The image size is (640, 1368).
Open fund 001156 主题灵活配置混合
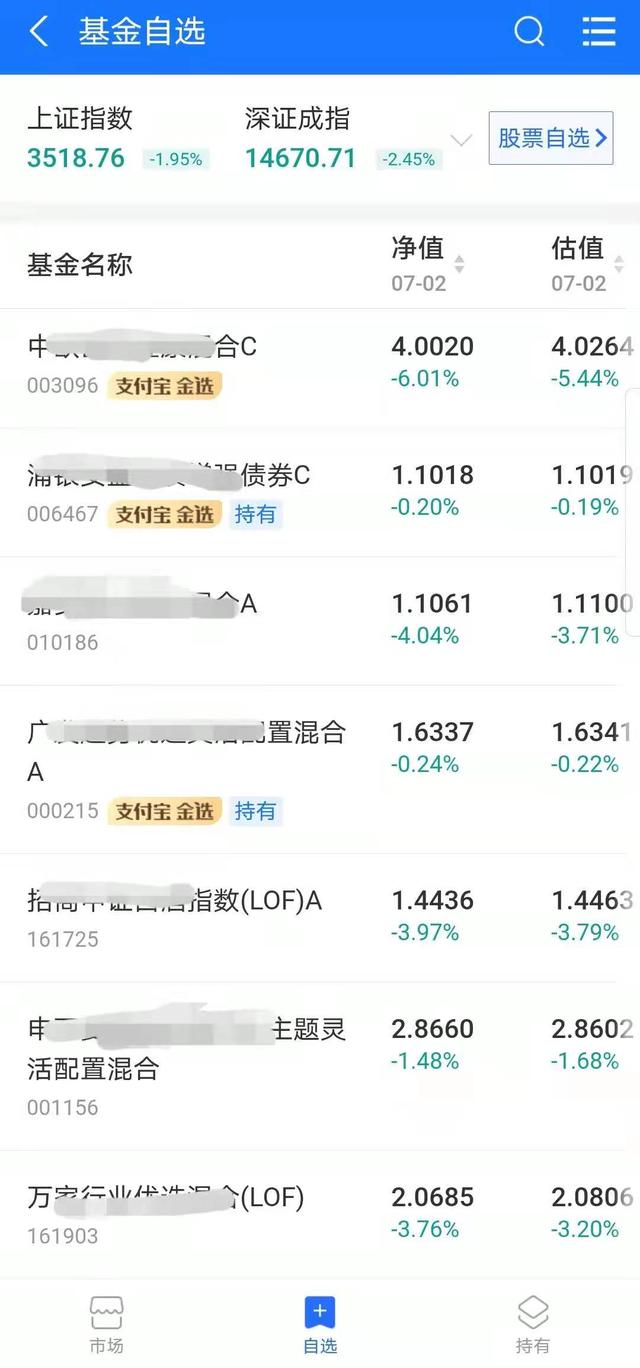point(320,1066)
